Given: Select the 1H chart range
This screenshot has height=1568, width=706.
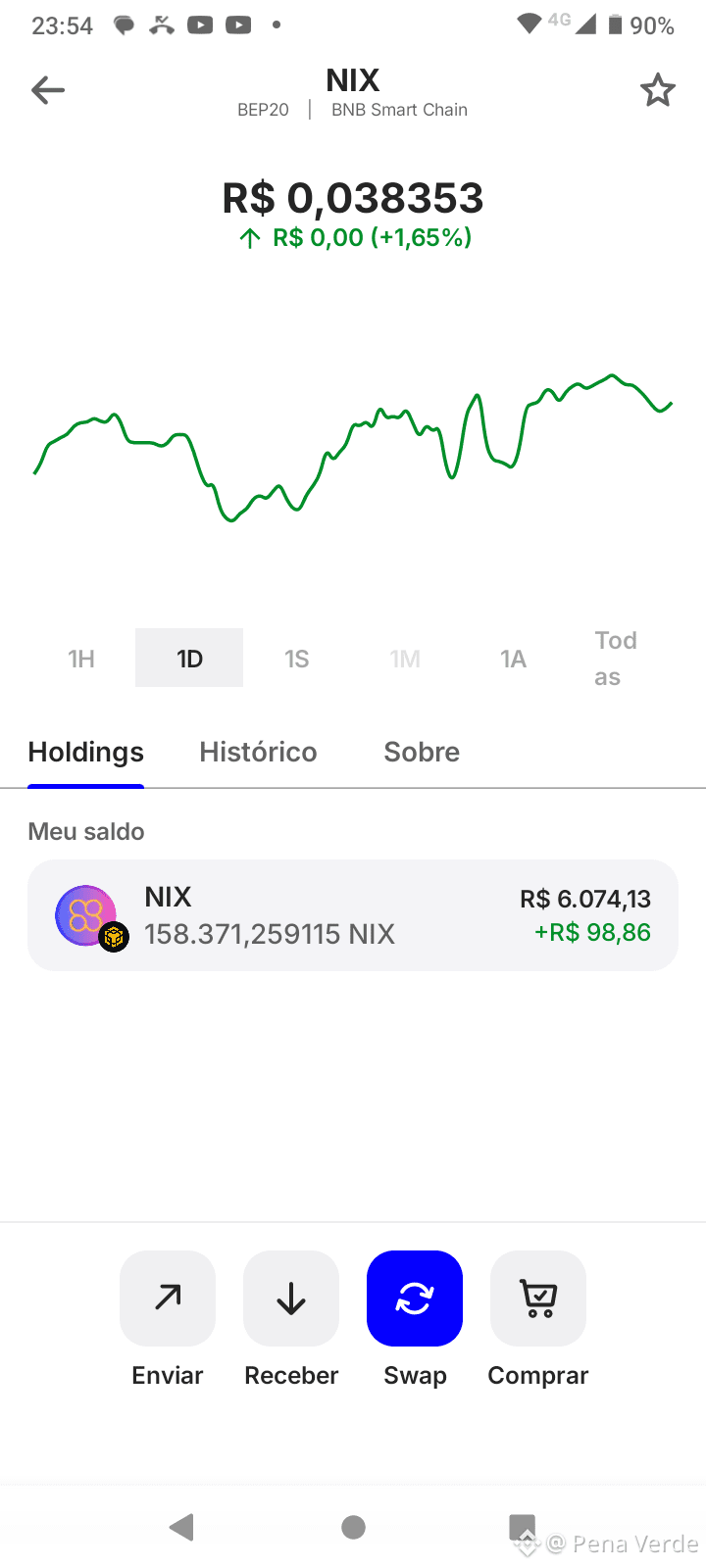Looking at the screenshot, I should pos(81,659).
